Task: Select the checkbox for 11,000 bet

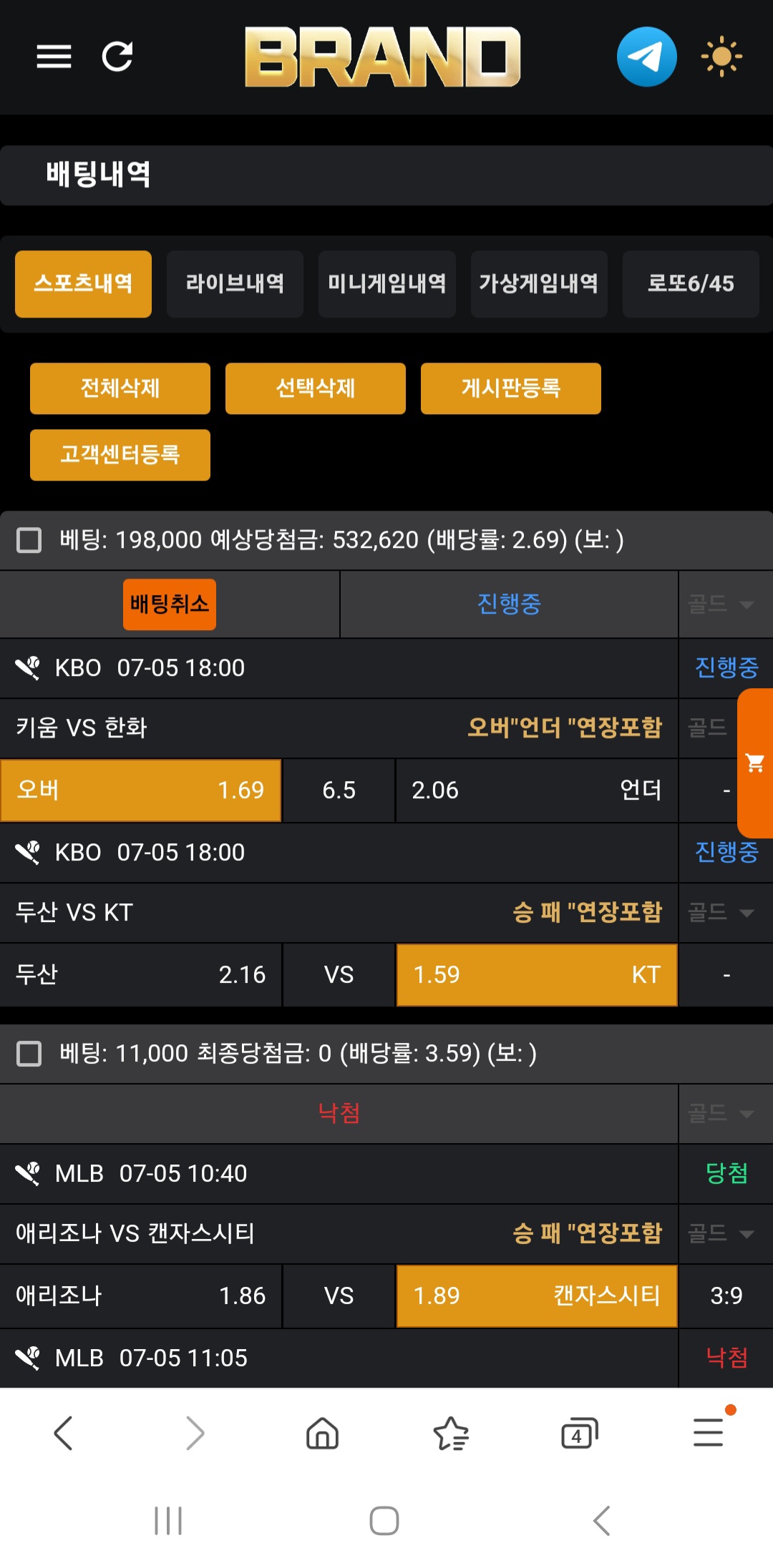Action: [29, 1054]
